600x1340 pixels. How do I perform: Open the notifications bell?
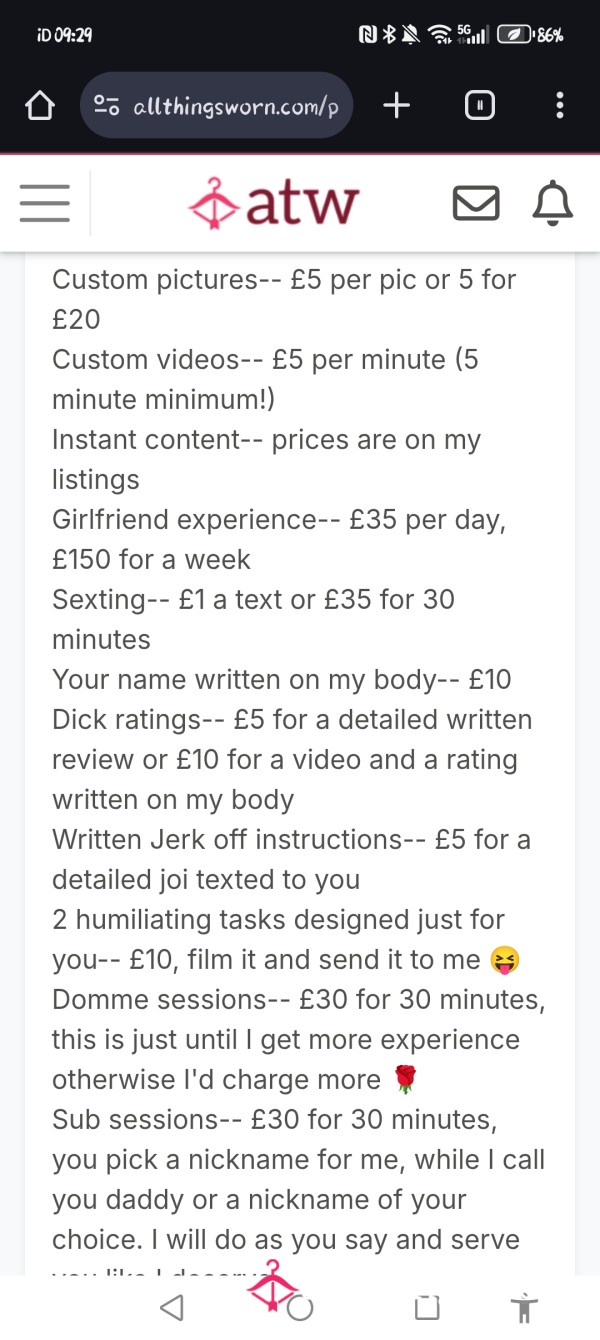tap(552, 204)
